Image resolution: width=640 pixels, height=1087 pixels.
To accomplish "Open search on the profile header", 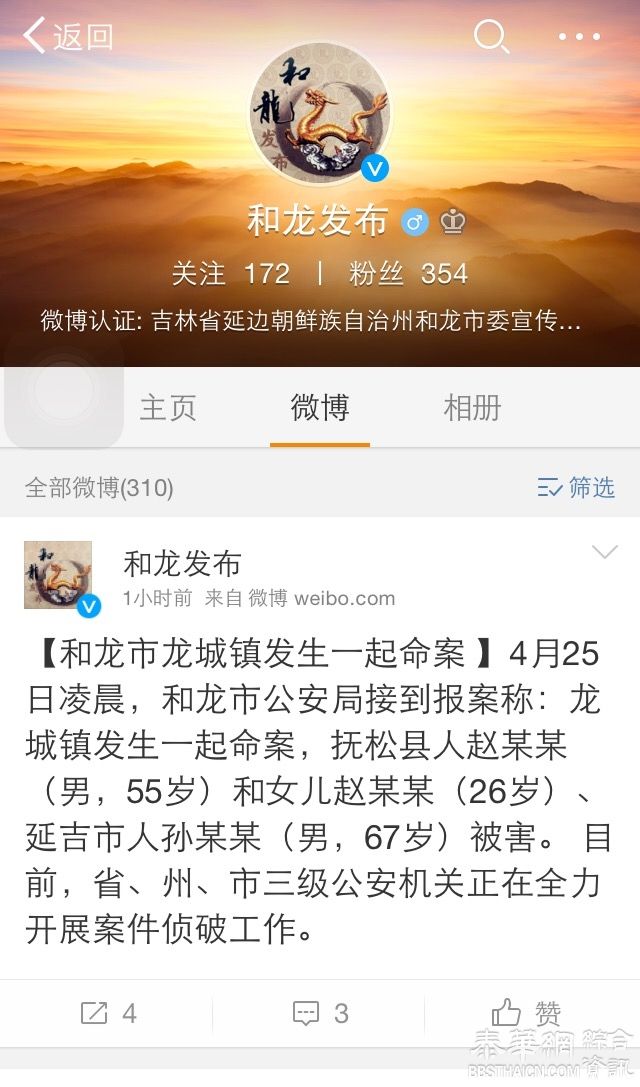I will [x=491, y=37].
